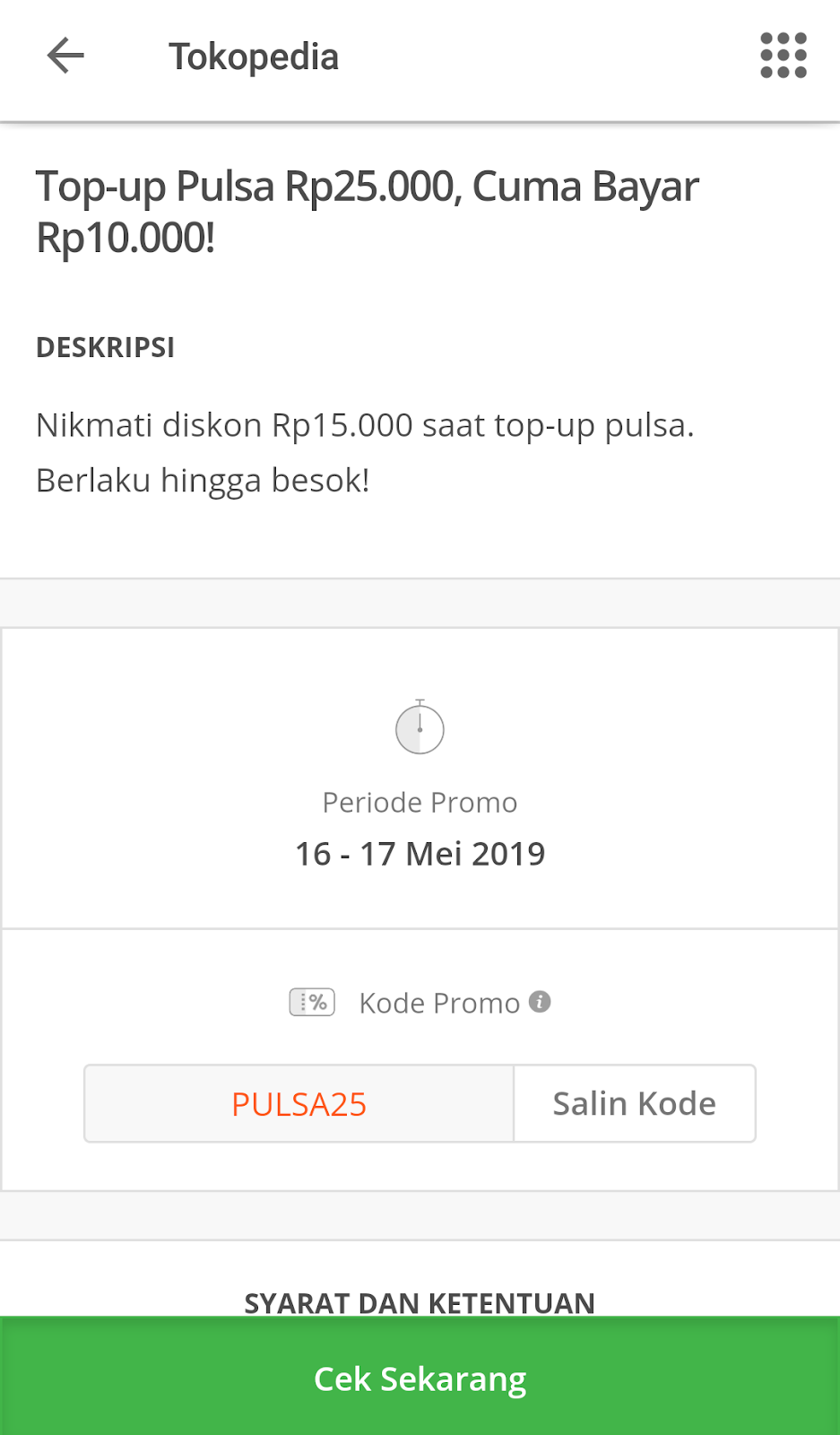Image resolution: width=840 pixels, height=1435 pixels.
Task: Open the Kode Promo info icon
Action: [540, 1002]
